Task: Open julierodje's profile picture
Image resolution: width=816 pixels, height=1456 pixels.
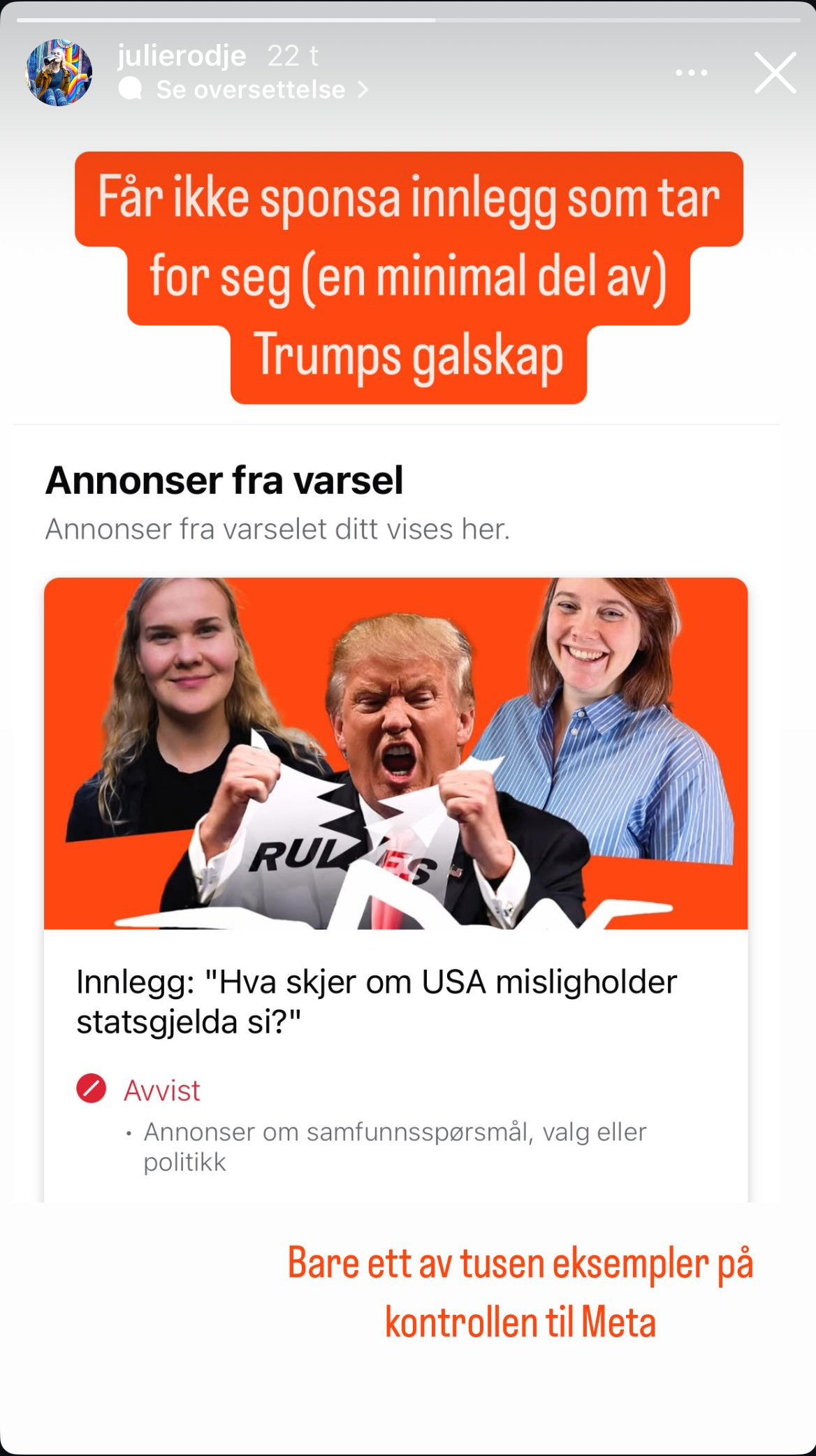Action: 59,73
